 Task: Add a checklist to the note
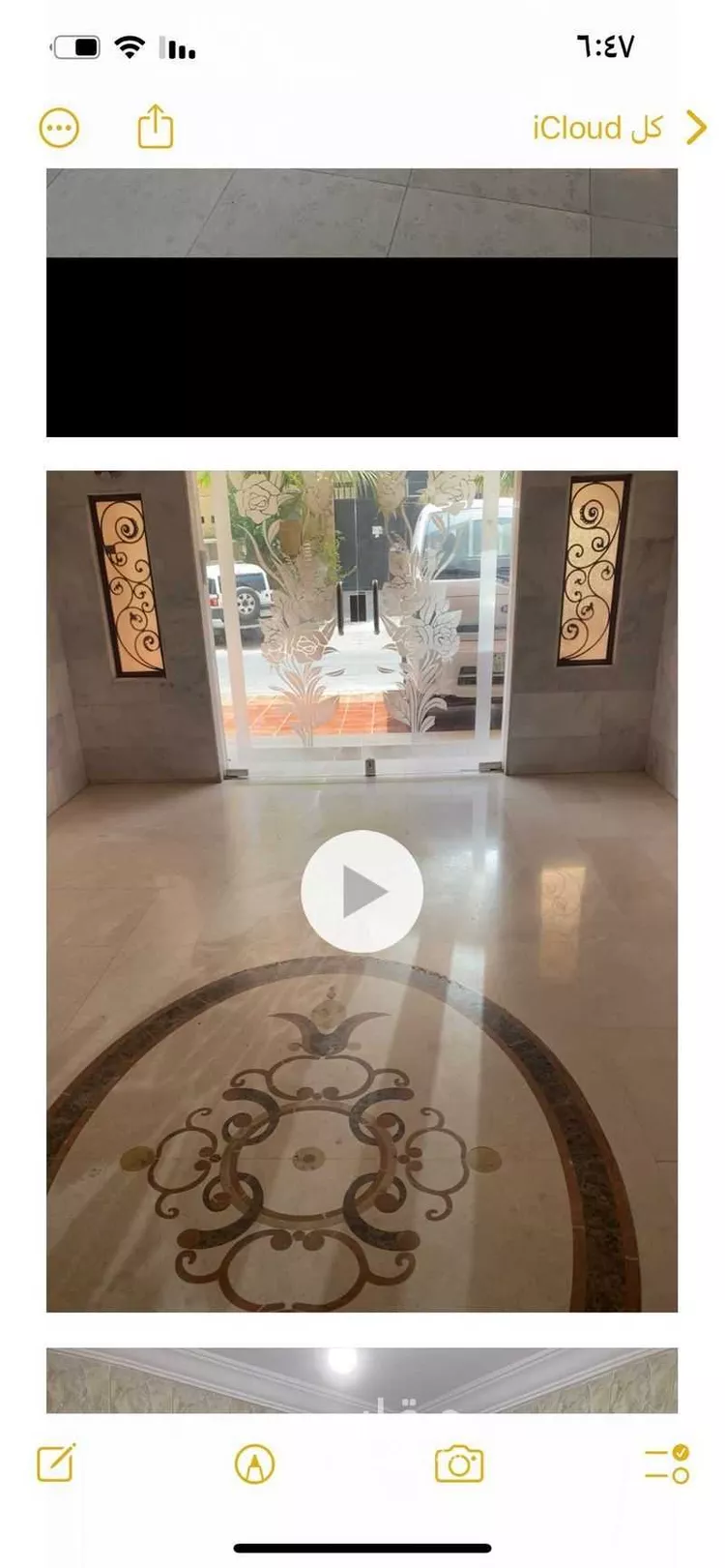coord(667,1464)
